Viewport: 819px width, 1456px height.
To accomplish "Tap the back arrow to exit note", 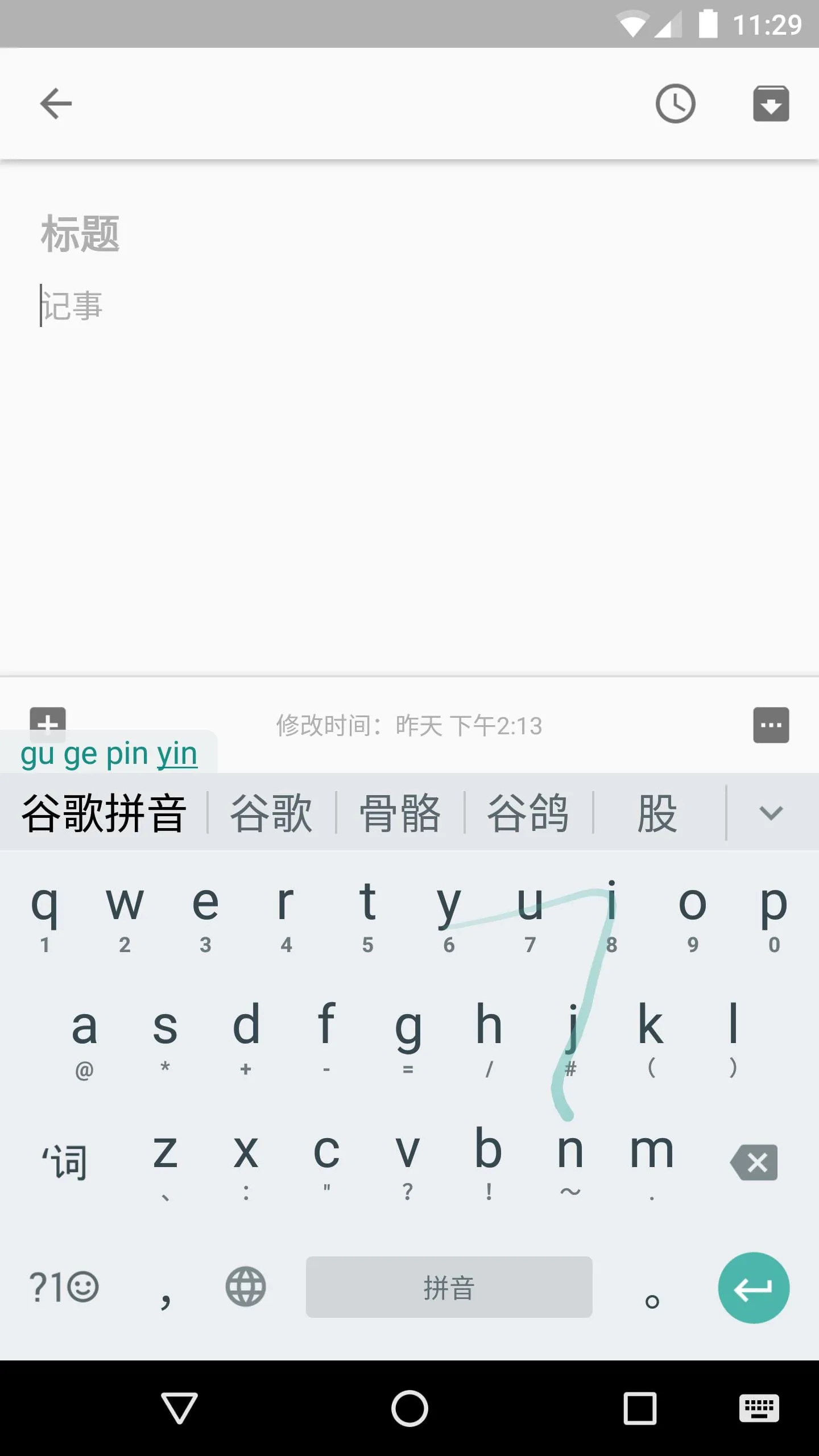I will tap(55, 103).
